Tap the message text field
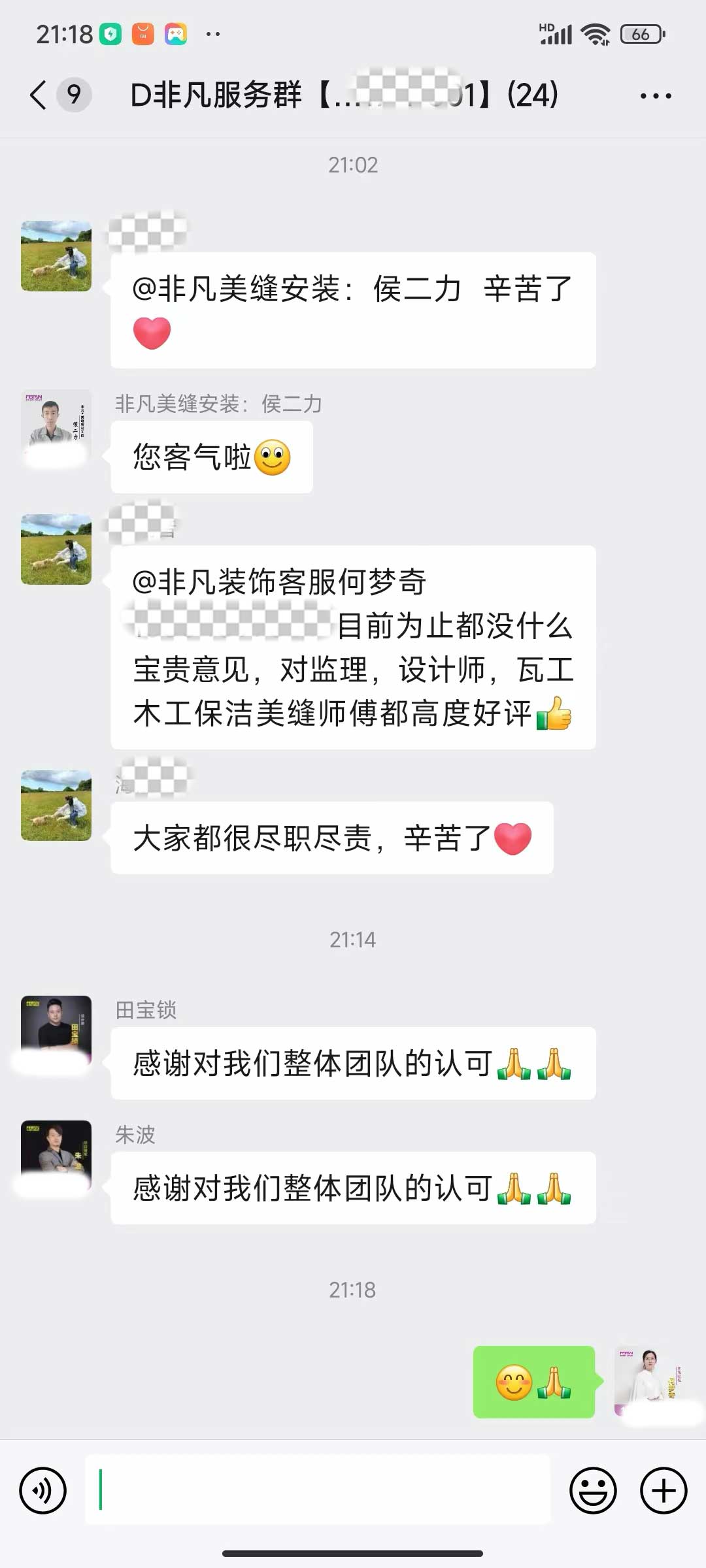Screen dimensions: 706x1568 (x=318, y=1490)
